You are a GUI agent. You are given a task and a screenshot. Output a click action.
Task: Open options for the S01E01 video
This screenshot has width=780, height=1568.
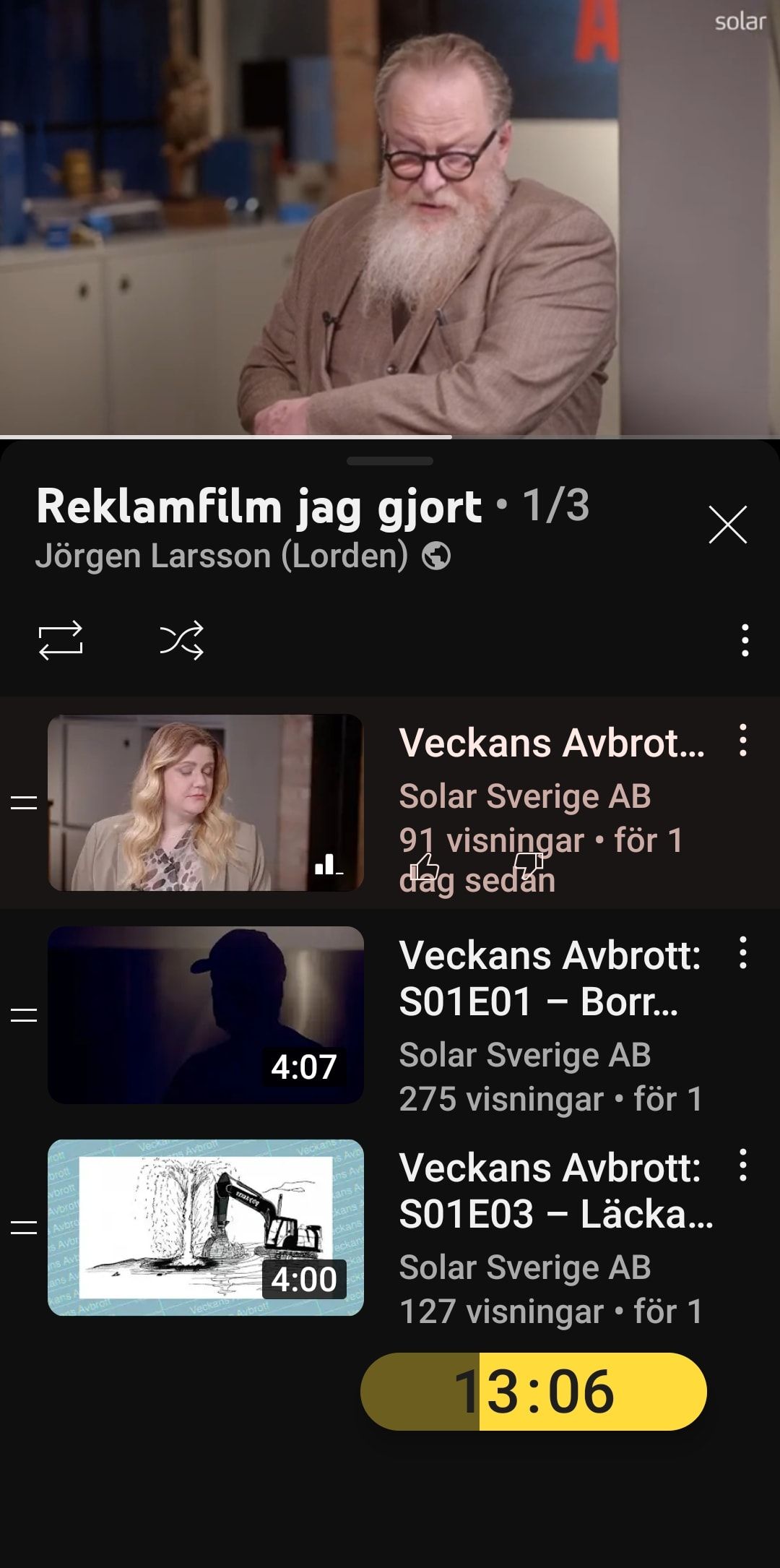coord(742,953)
